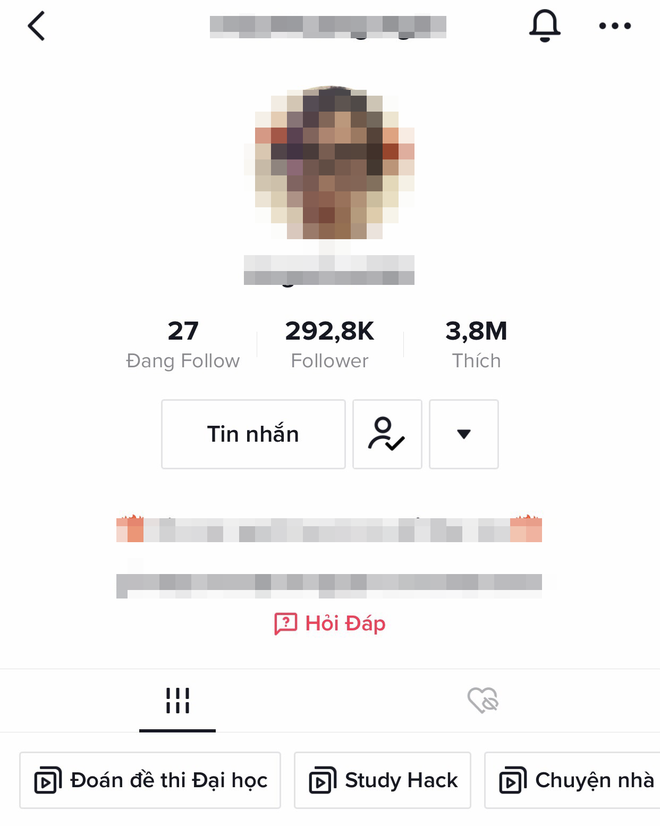660x826 pixels.
Task: Switch to the videos grid tab
Action: point(178,701)
